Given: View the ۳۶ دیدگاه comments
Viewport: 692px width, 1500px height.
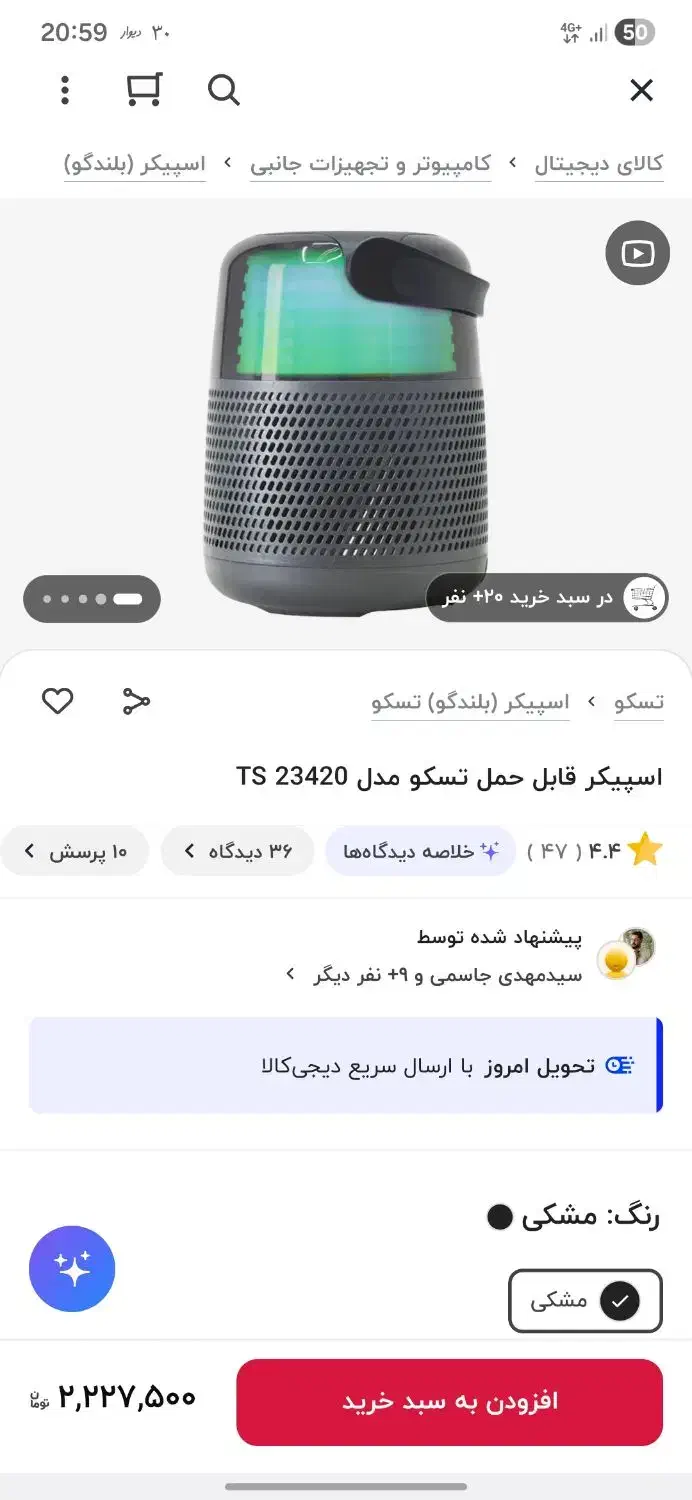Looking at the screenshot, I should pyautogui.click(x=238, y=851).
